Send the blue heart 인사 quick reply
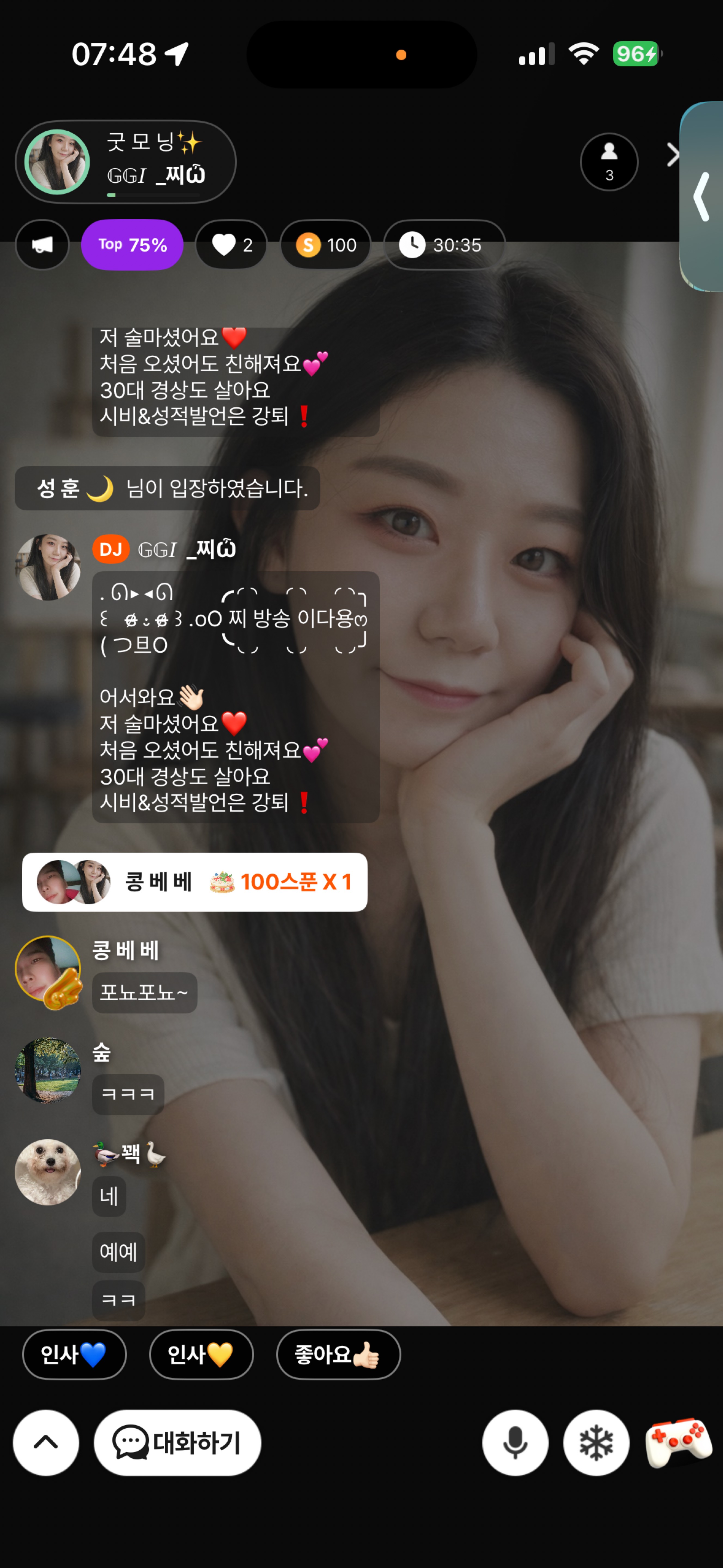The height and width of the screenshot is (1568, 723). (74, 1354)
